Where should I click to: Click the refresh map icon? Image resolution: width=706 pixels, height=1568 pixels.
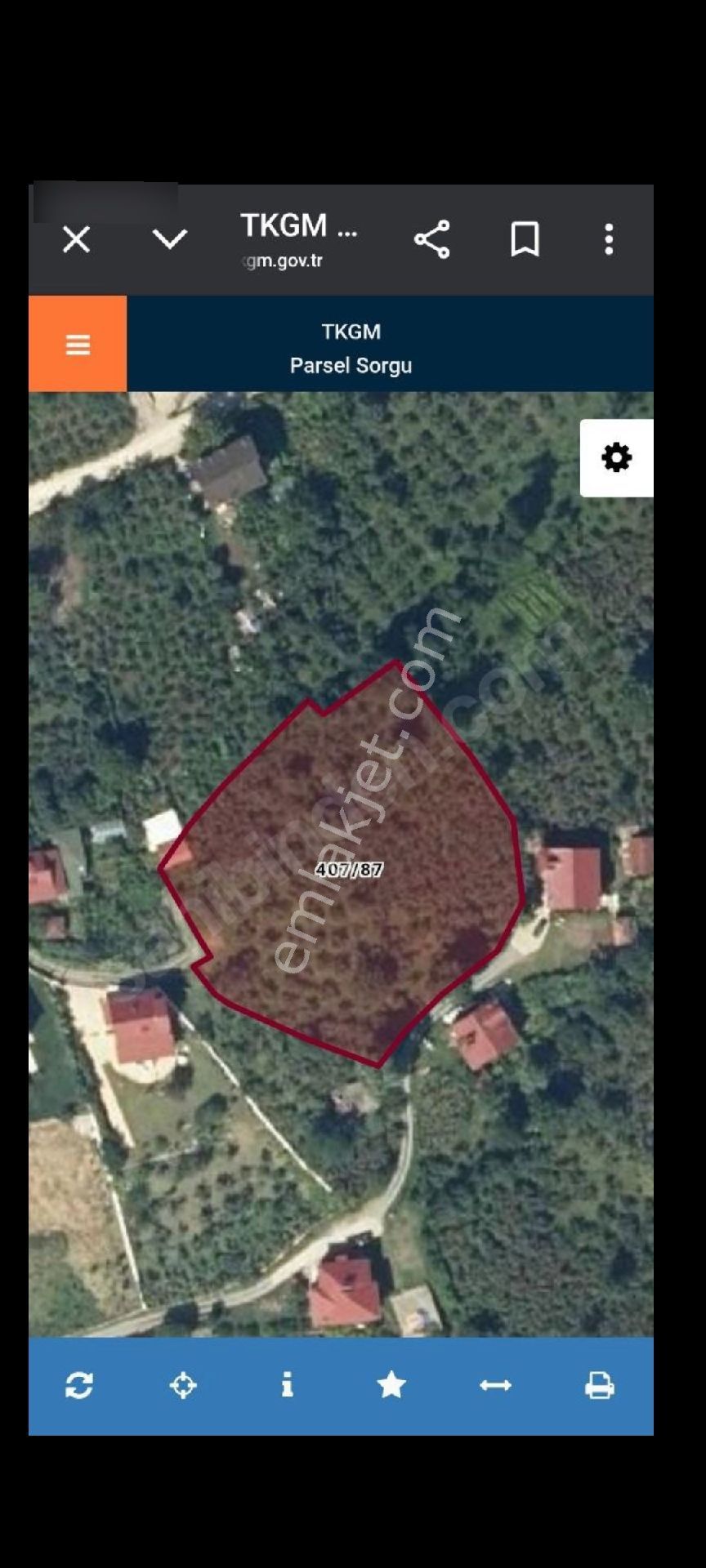(x=78, y=1385)
